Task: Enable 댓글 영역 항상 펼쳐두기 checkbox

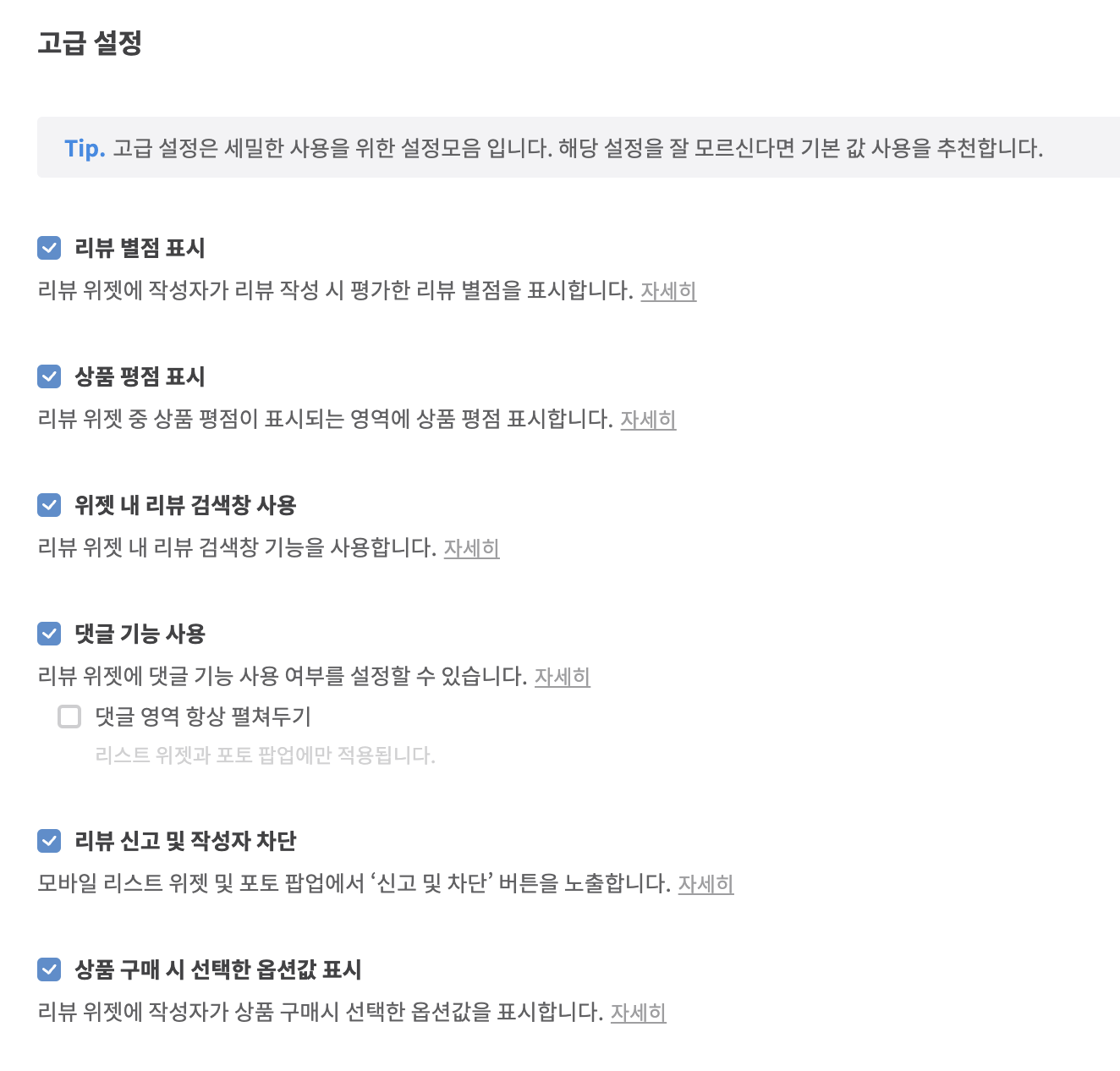Action: pos(69,717)
